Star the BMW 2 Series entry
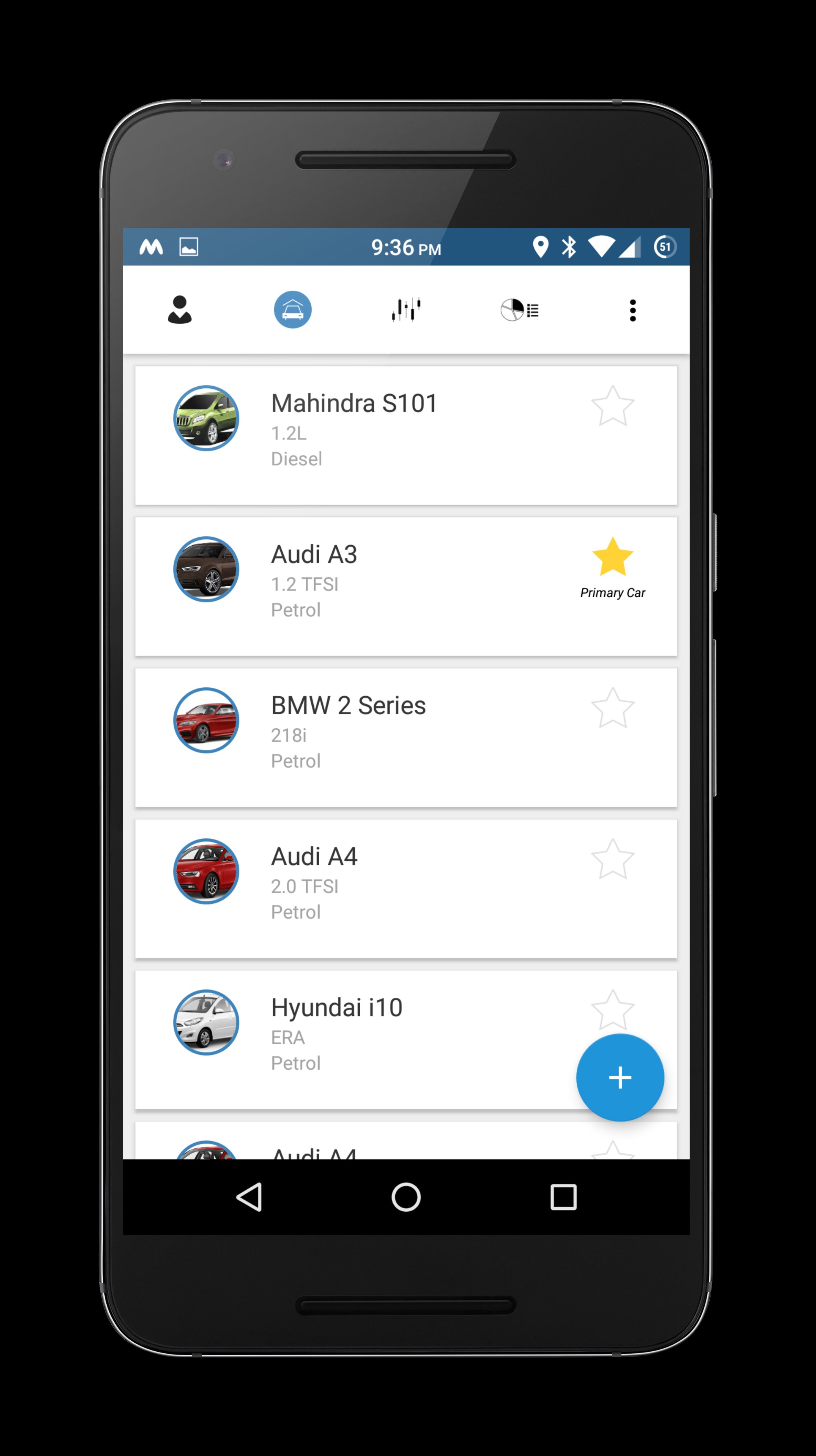This screenshot has height=1456, width=816. pos(612,708)
